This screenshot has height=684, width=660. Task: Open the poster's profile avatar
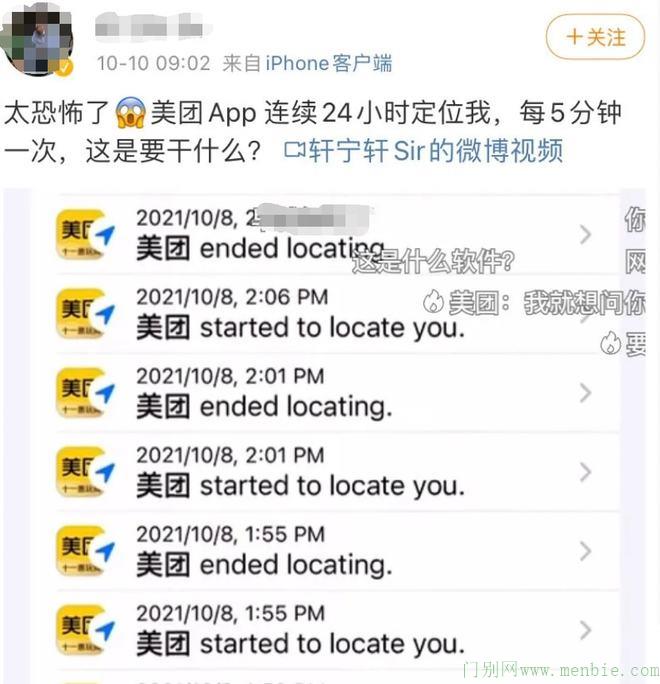[37, 37]
